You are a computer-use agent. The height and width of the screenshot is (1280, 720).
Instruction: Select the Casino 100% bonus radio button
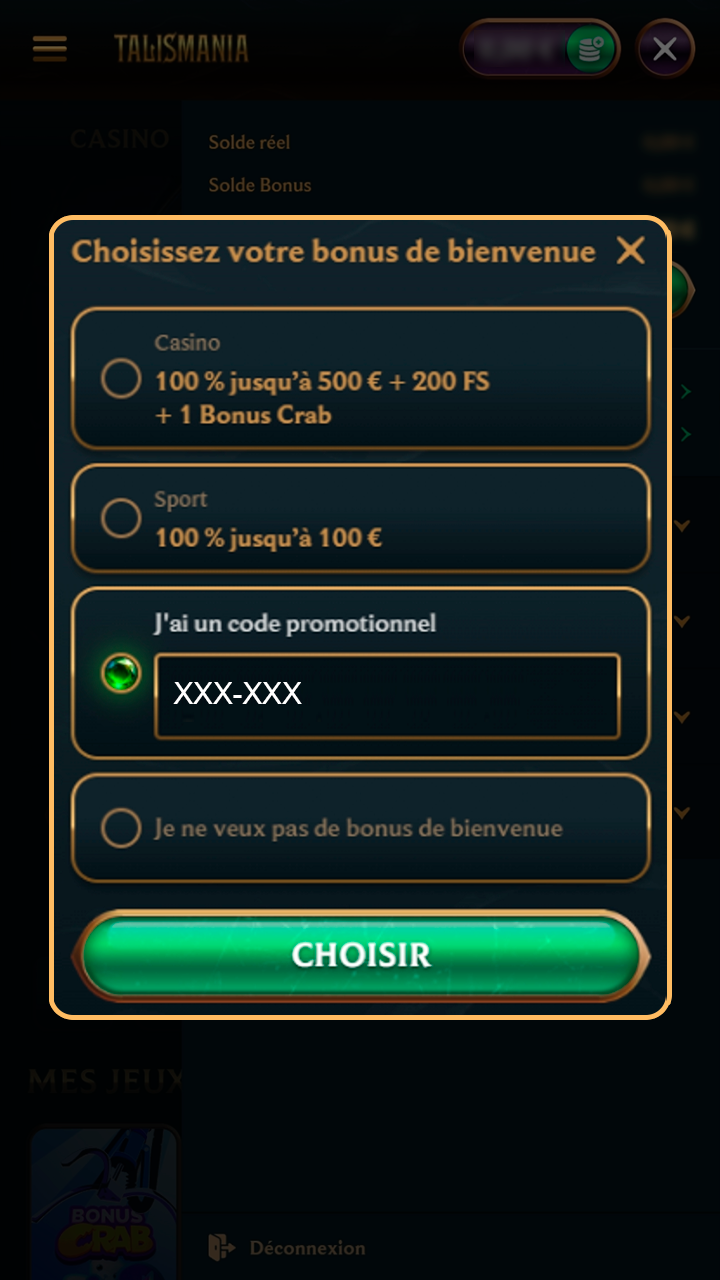pos(122,379)
